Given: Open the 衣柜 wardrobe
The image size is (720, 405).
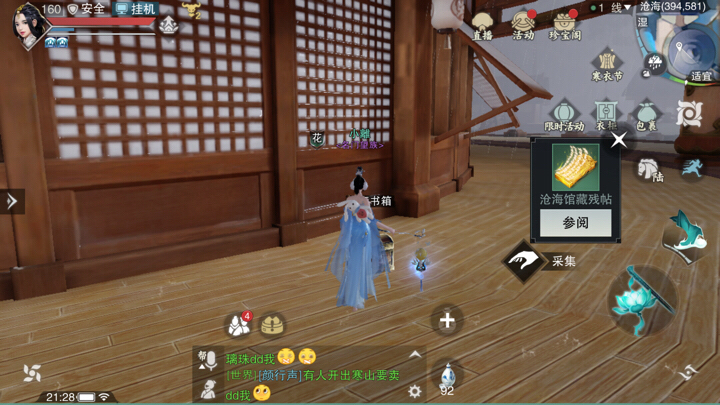Looking at the screenshot, I should tap(606, 114).
